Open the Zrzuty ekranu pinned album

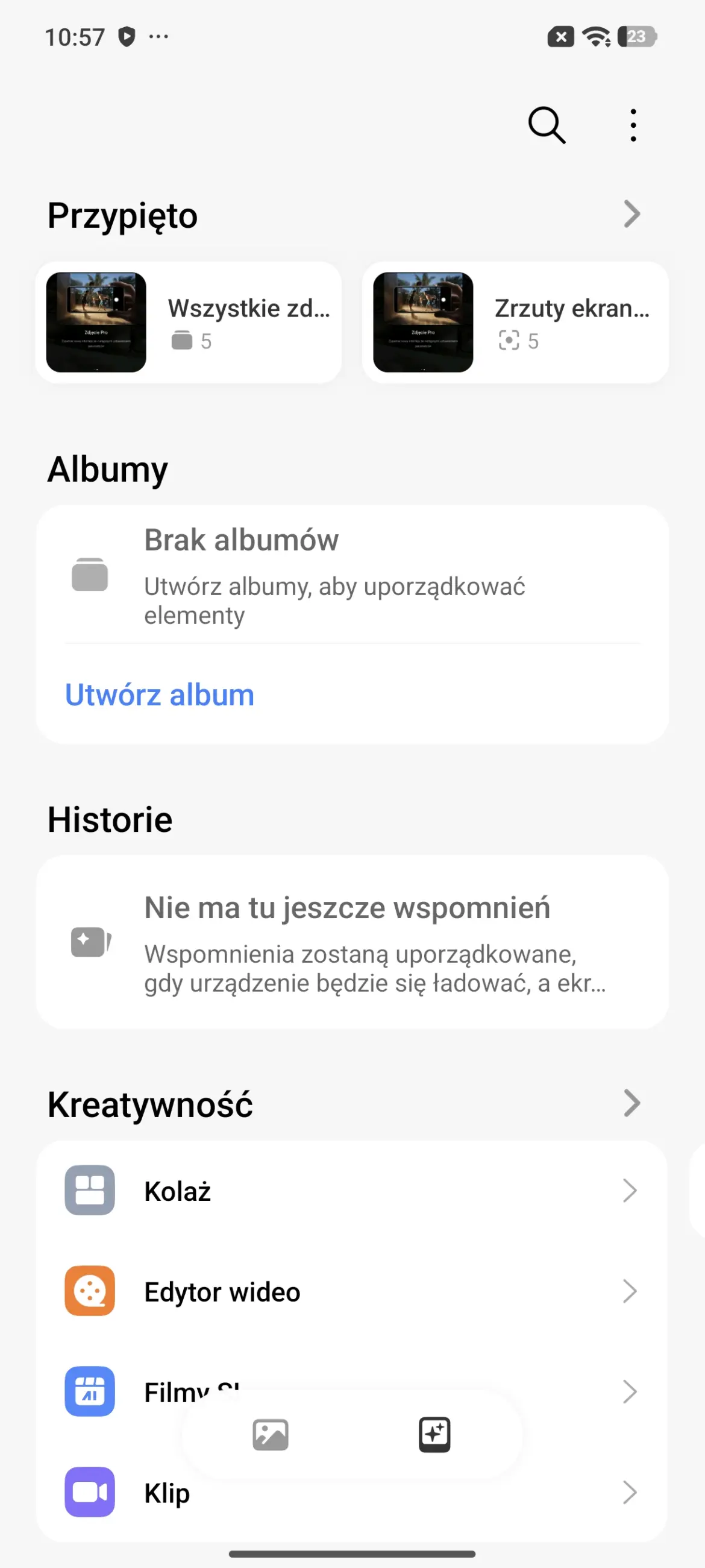pyautogui.click(x=515, y=323)
